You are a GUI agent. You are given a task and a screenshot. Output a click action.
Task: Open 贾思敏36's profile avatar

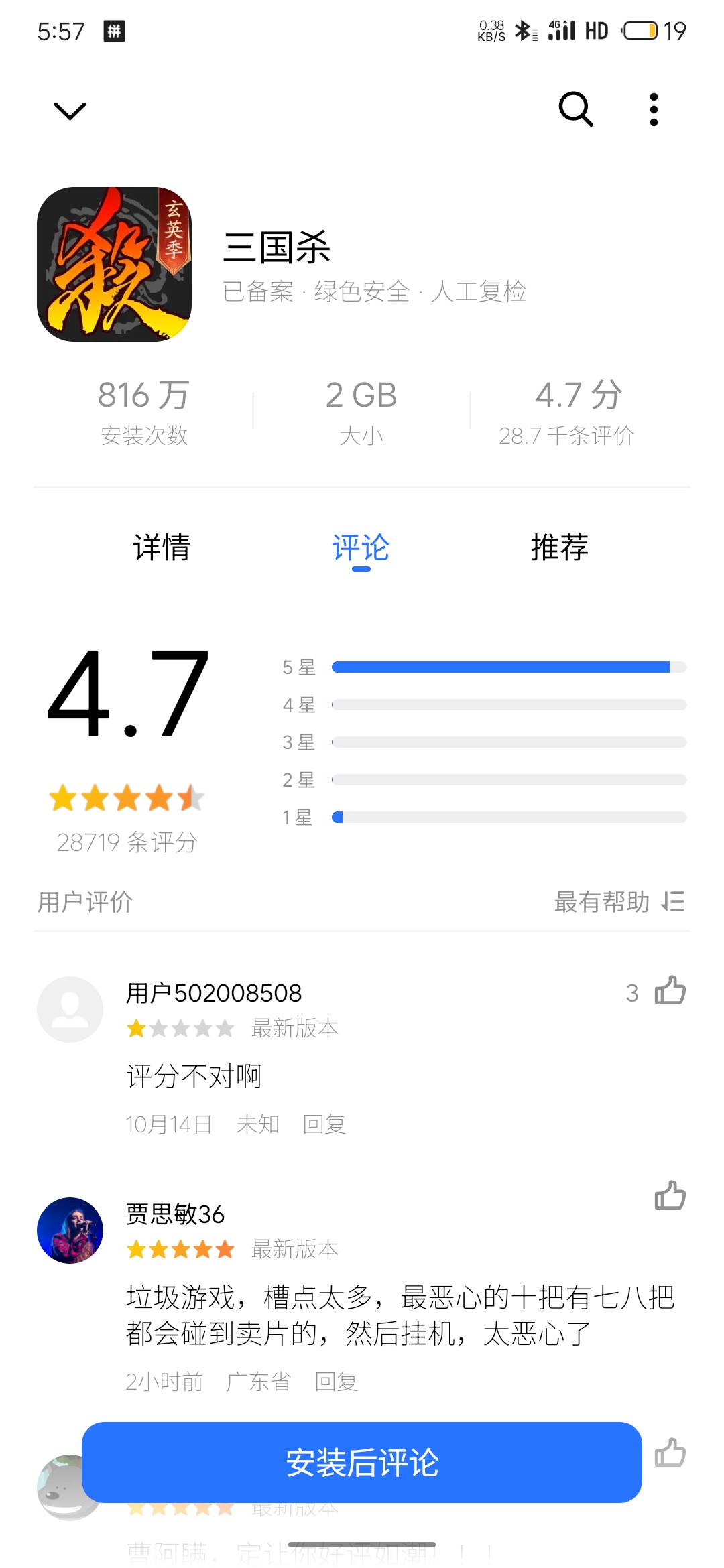(70, 1230)
